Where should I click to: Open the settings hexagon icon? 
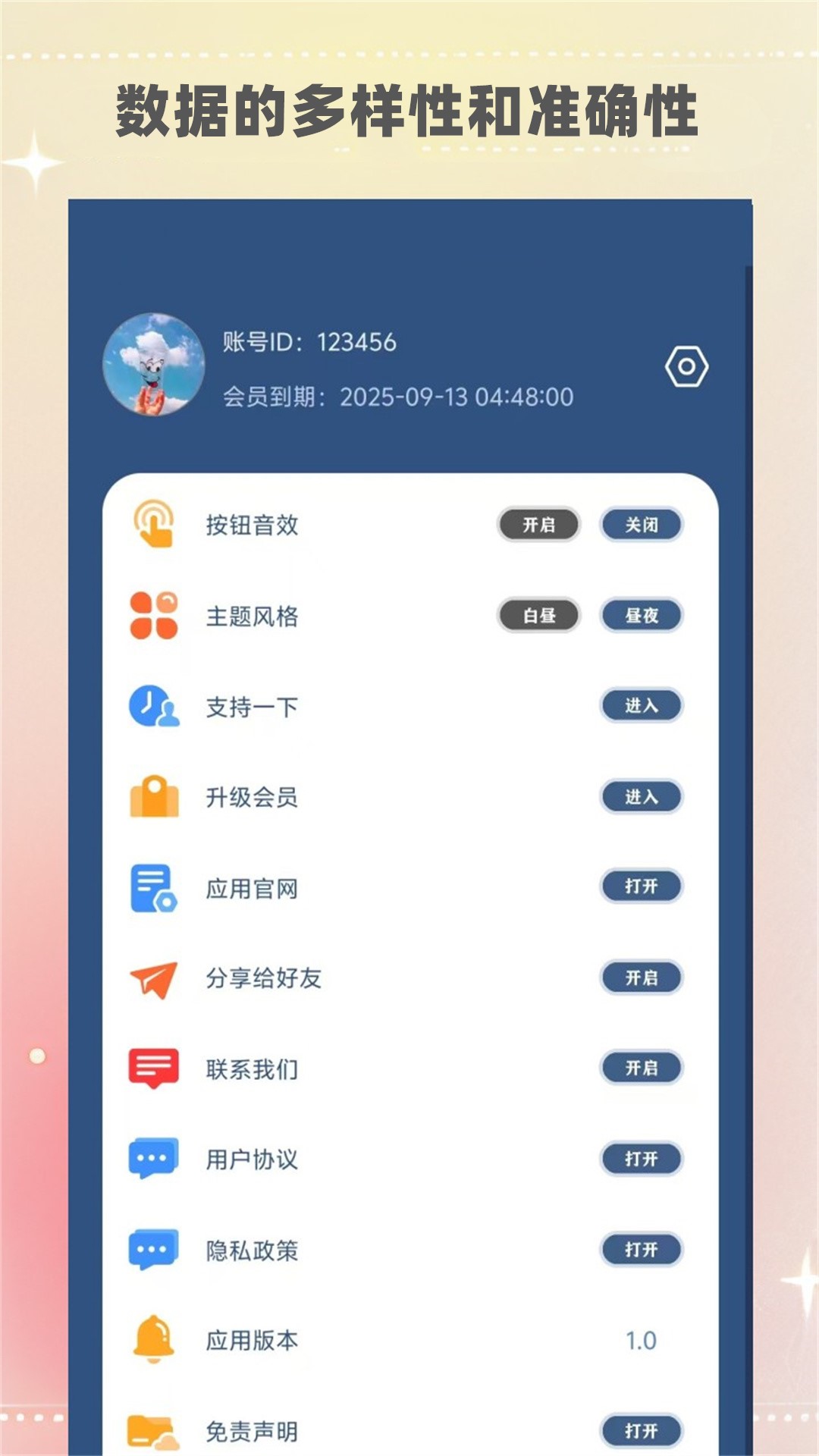686,367
